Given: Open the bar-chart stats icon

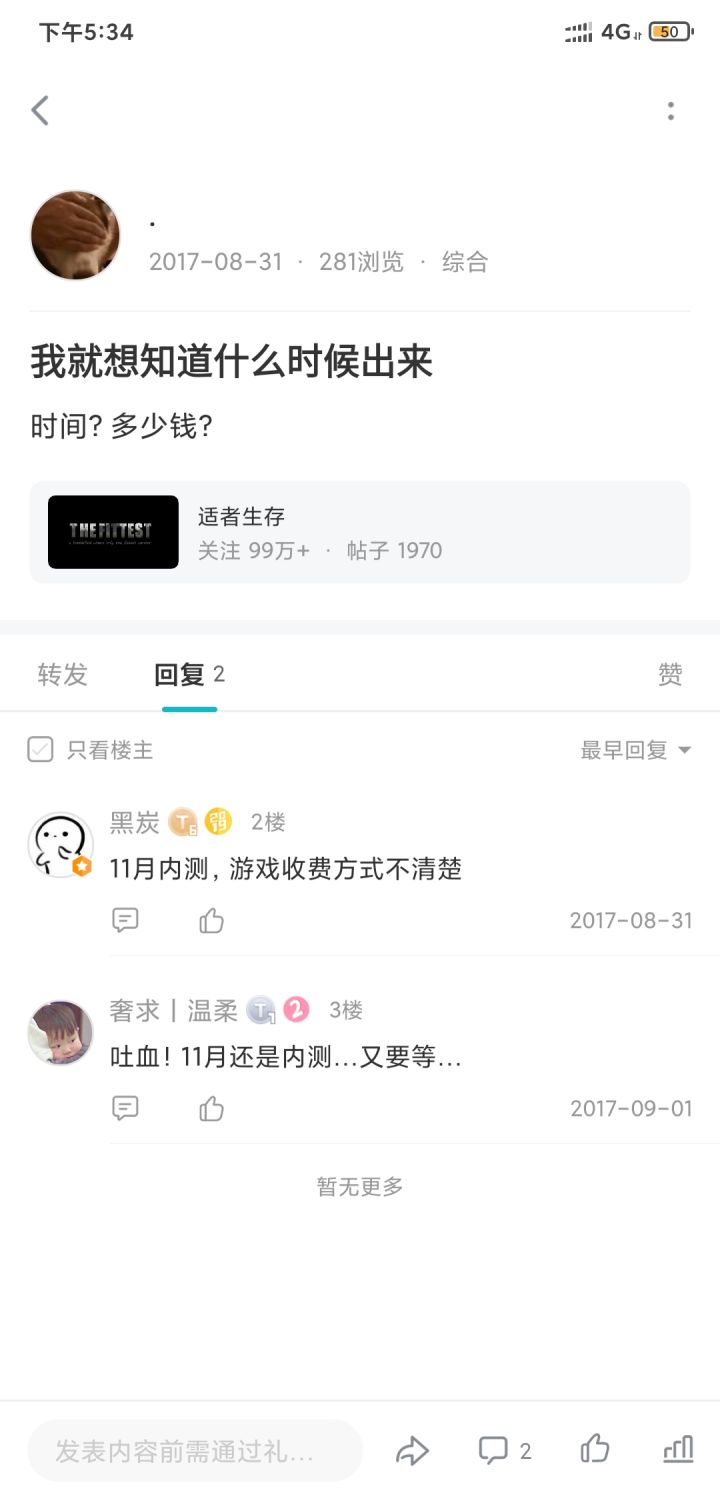Looking at the screenshot, I should (678, 1450).
